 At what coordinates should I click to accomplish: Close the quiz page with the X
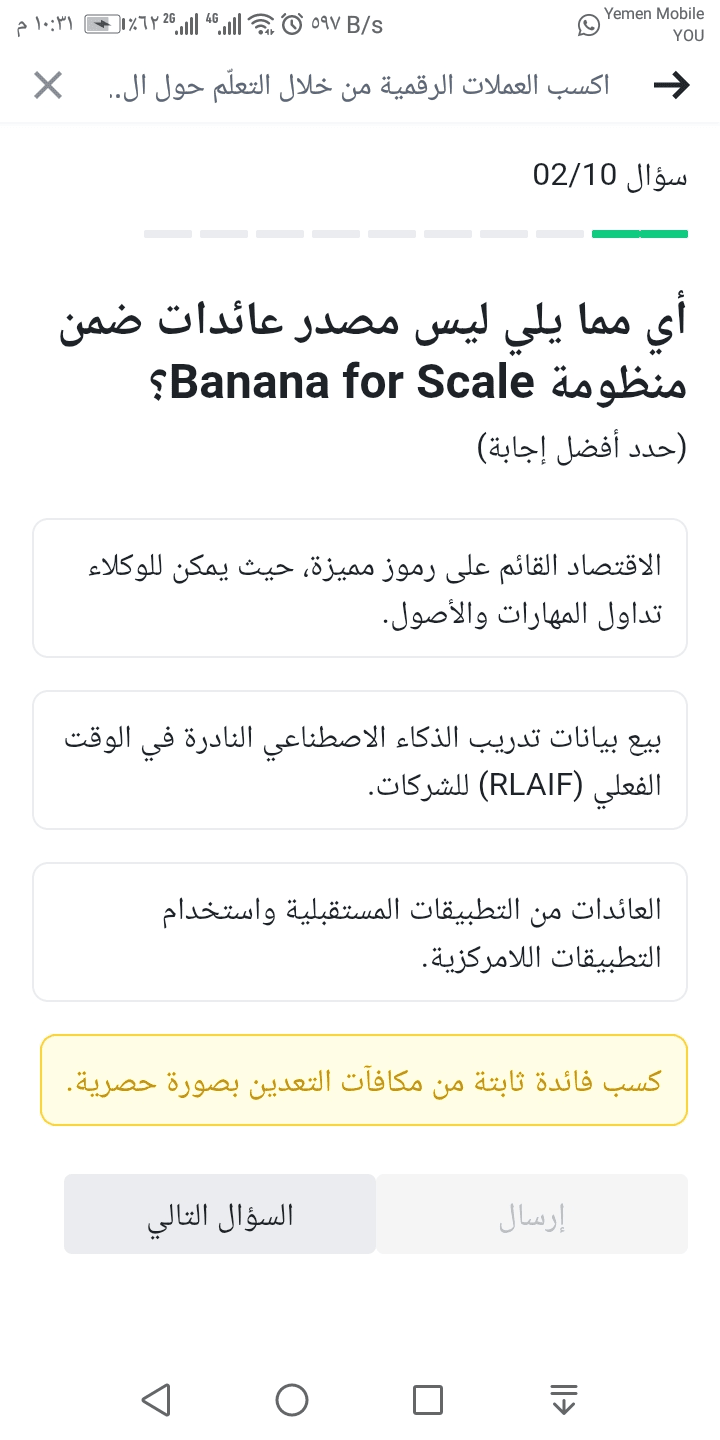(48, 86)
